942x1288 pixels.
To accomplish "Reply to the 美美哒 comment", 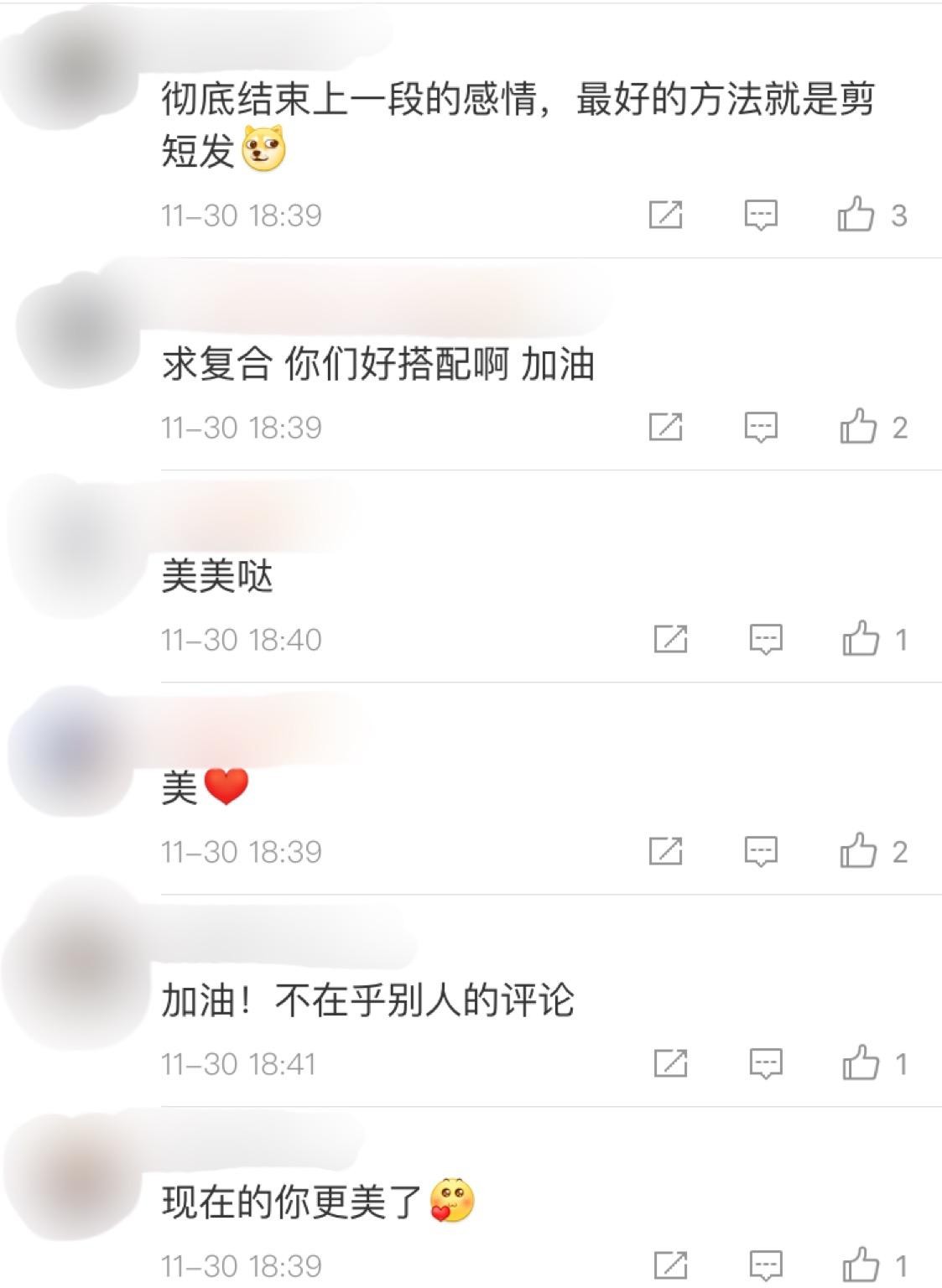I will click(765, 639).
